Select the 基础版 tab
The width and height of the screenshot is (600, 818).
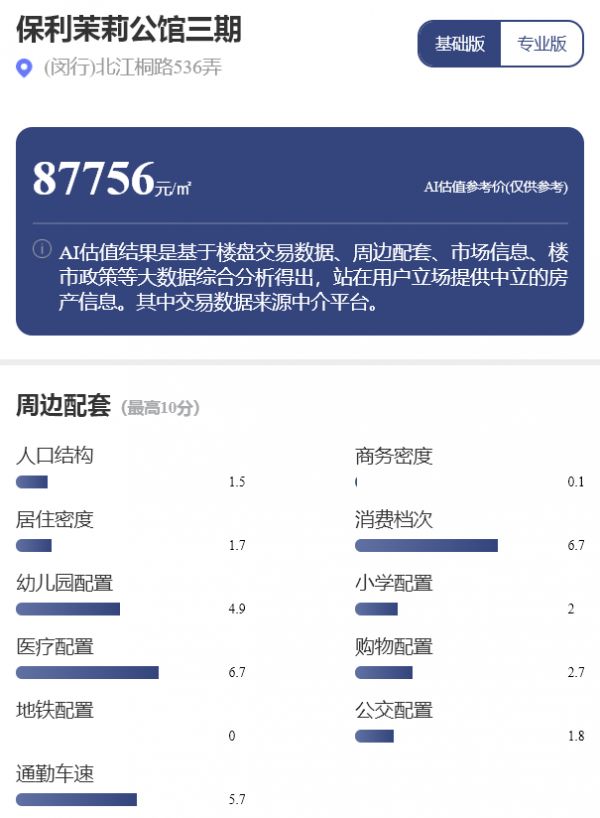[460, 44]
